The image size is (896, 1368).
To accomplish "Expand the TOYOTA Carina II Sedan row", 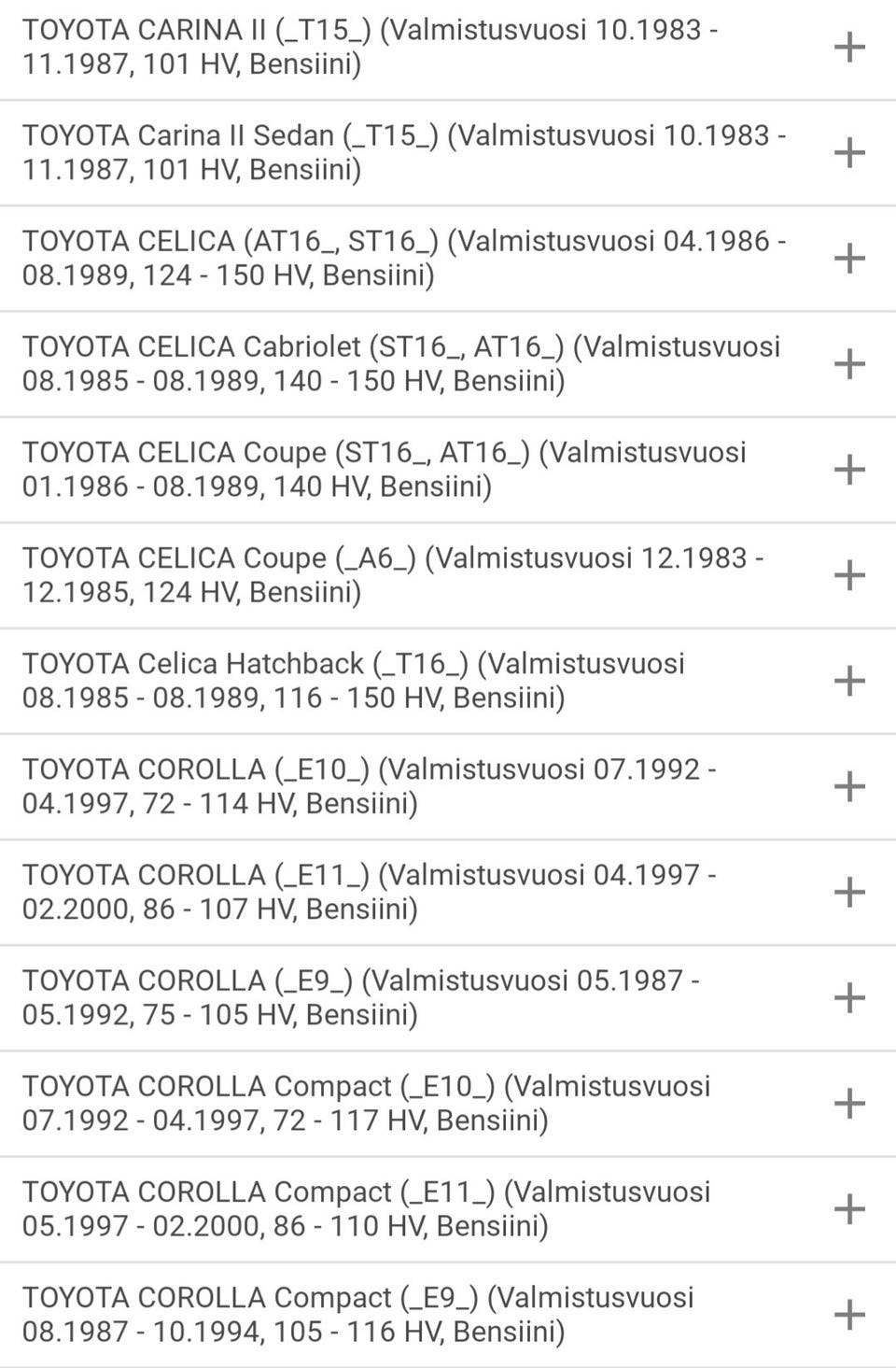I will coord(848,152).
